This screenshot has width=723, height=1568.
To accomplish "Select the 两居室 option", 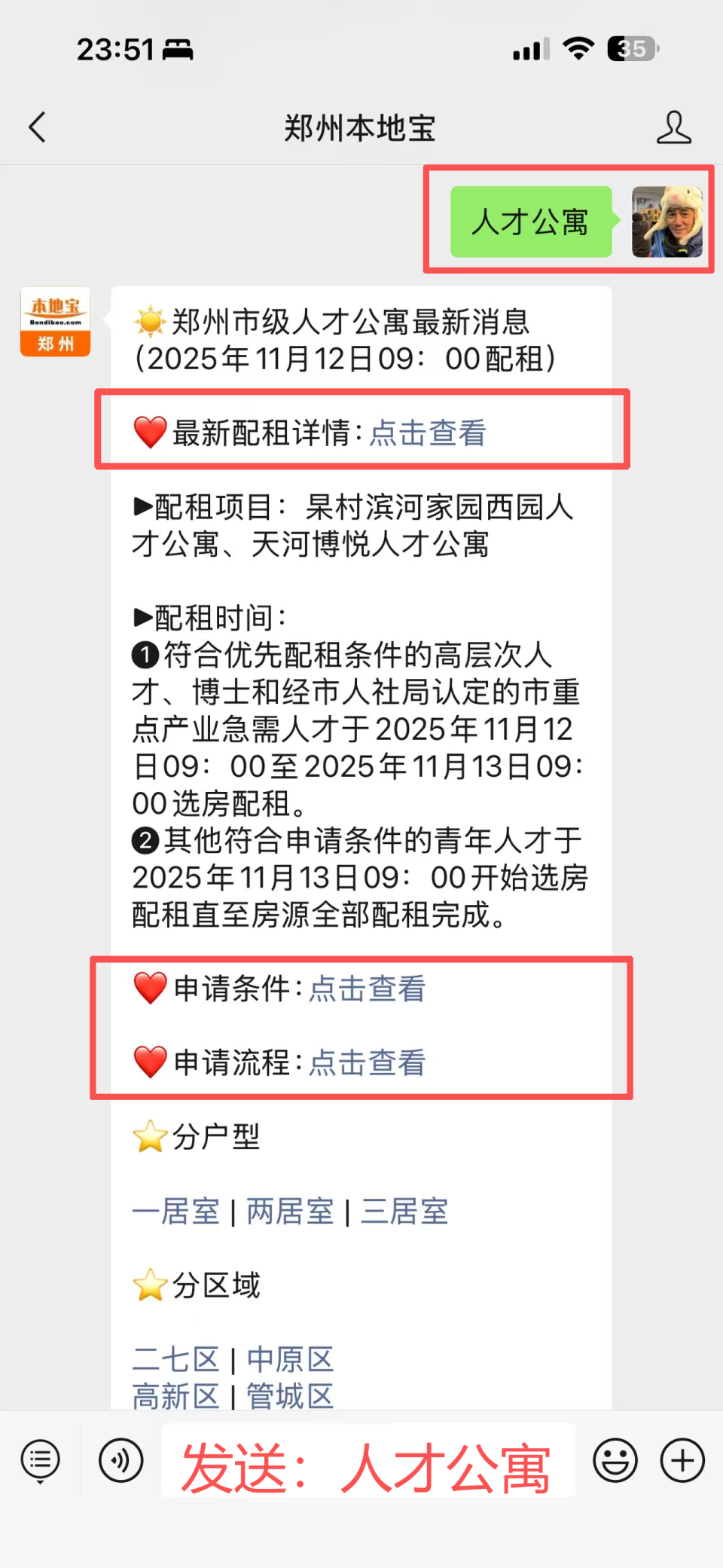I will tap(290, 1212).
